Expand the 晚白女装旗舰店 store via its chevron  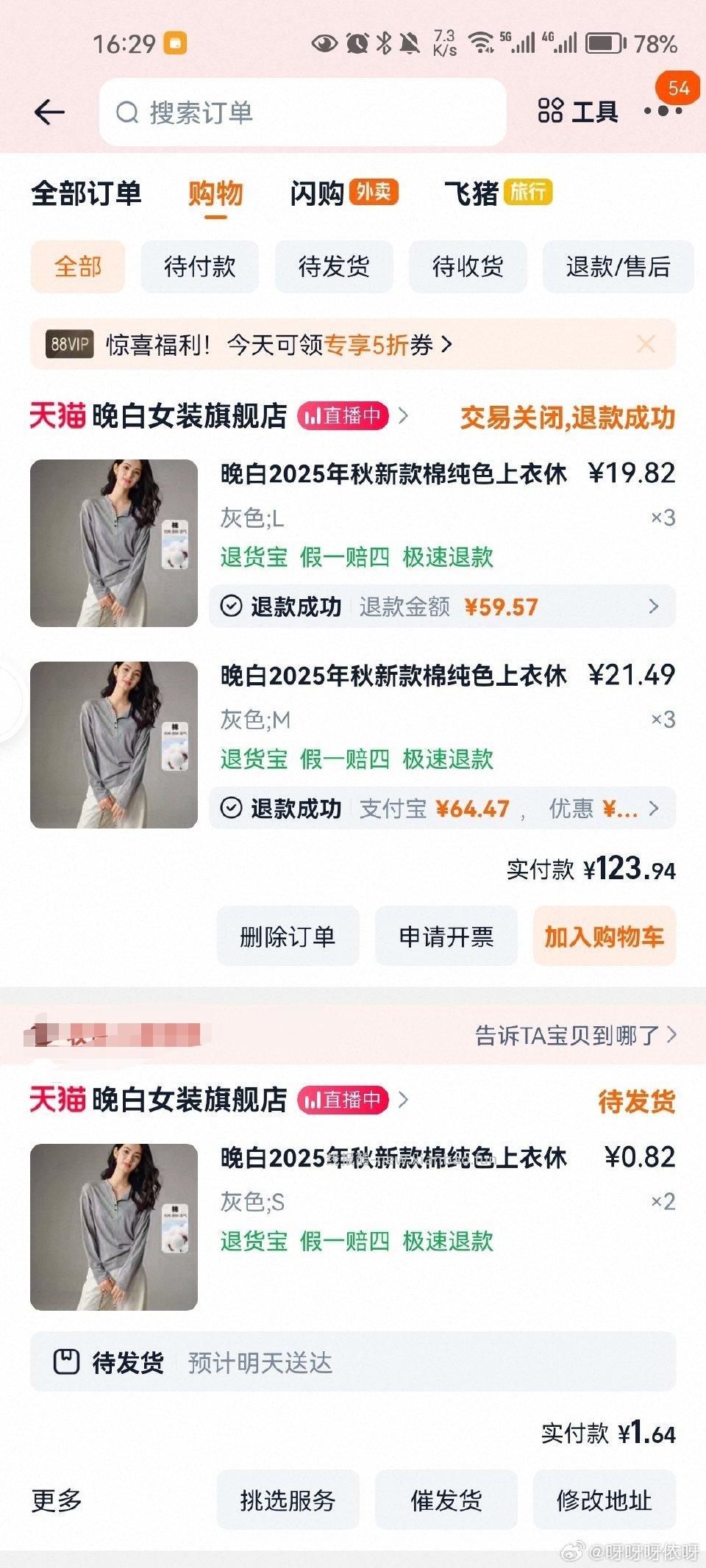pos(403,415)
